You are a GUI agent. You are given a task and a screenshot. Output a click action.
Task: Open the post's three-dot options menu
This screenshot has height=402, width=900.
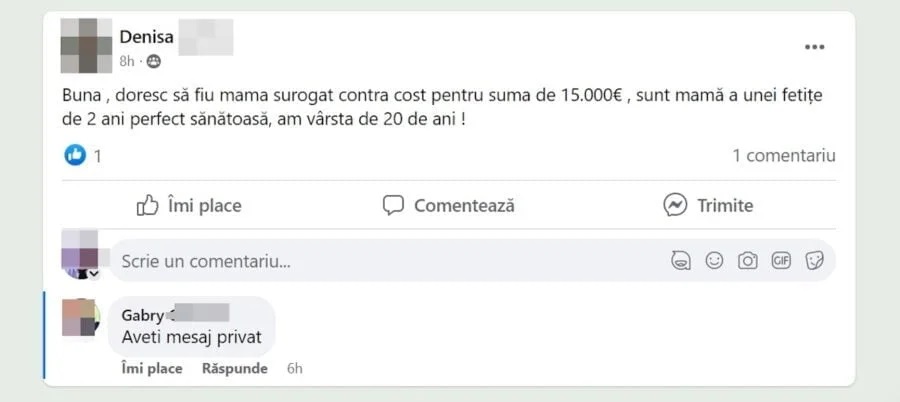[x=815, y=47]
